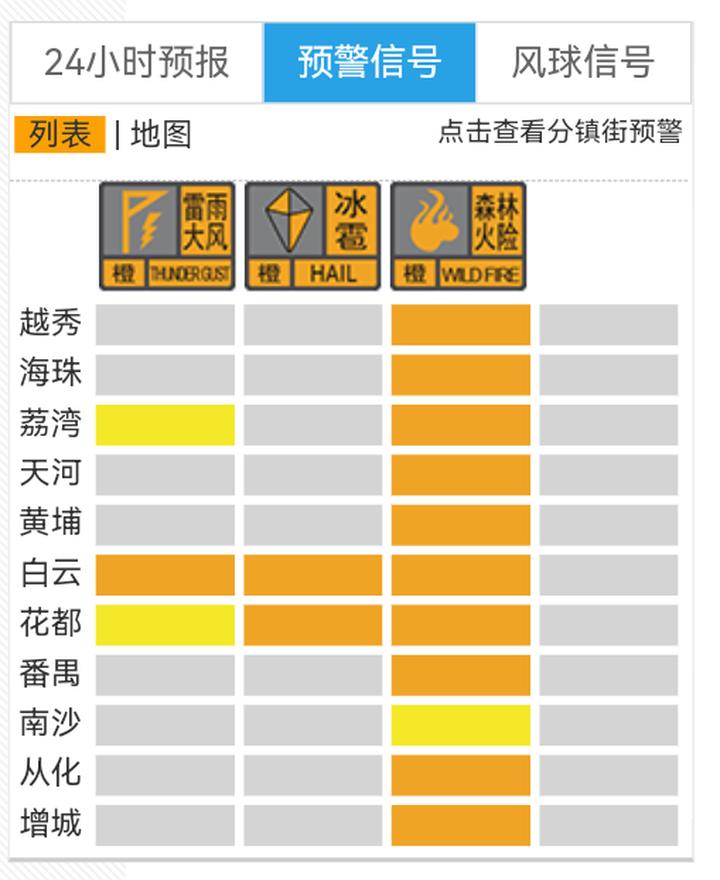Tap the 冰雹 hail warning icon
The image size is (720, 880).
313,236
